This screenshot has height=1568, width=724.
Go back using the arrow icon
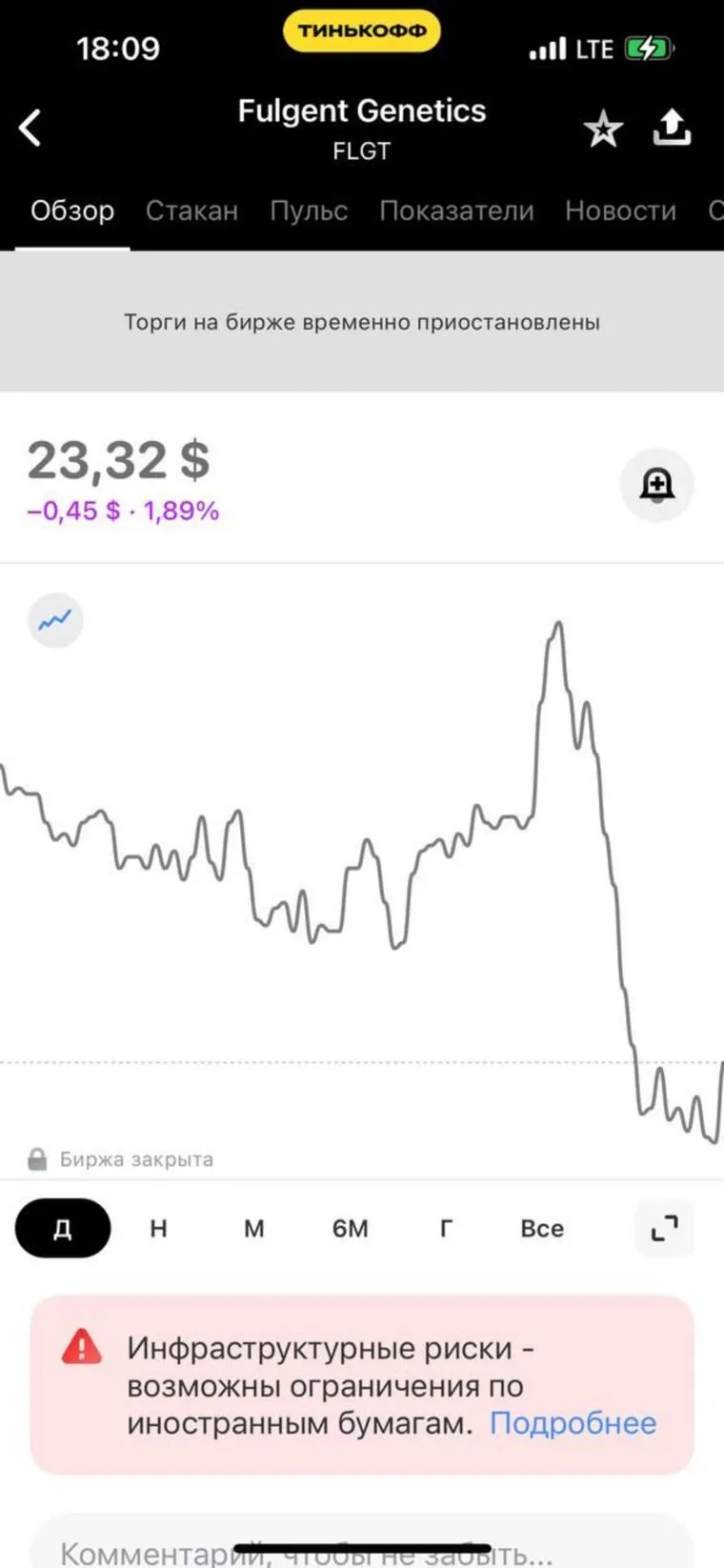coord(30,128)
